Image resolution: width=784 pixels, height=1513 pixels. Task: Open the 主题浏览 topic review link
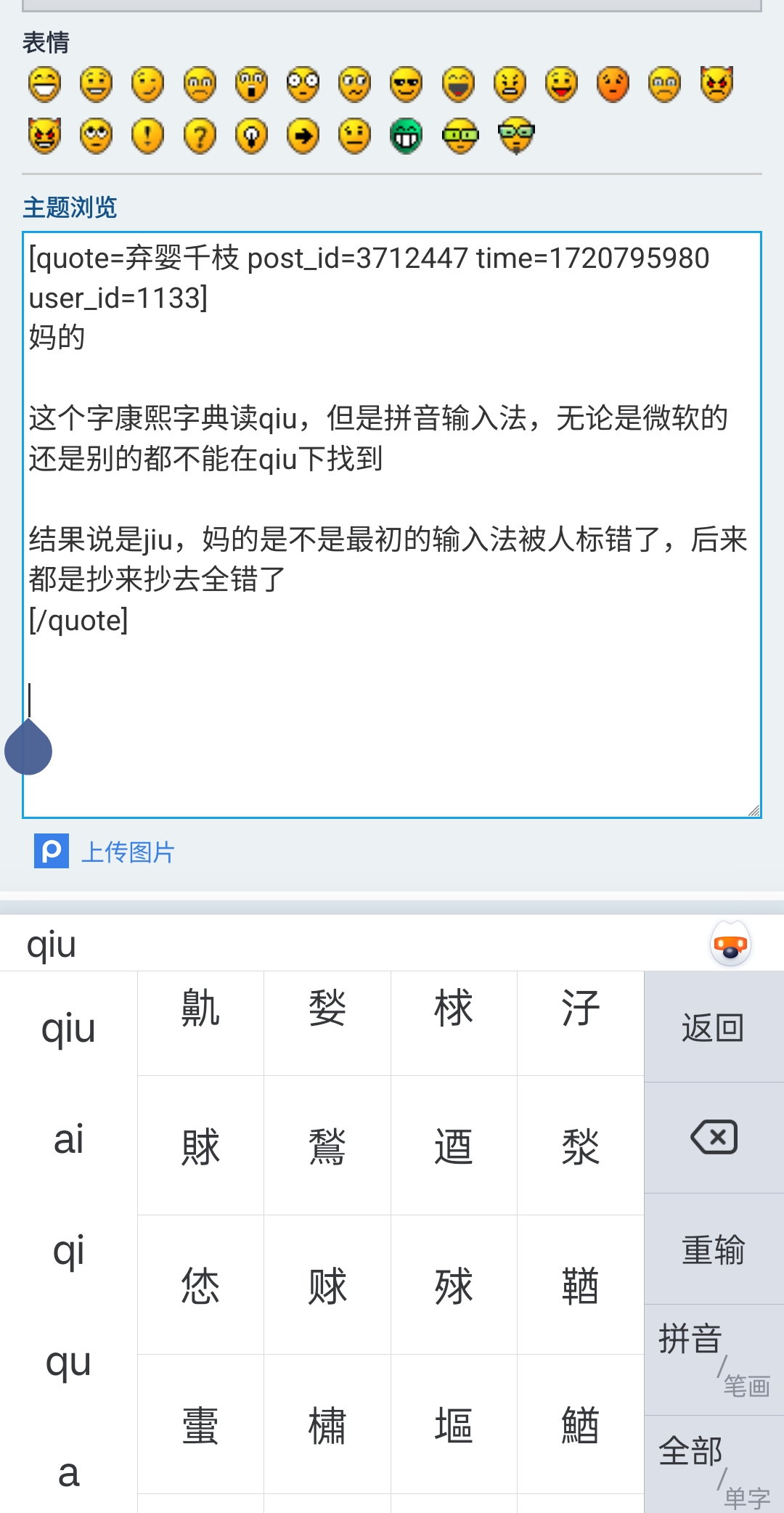click(x=70, y=208)
